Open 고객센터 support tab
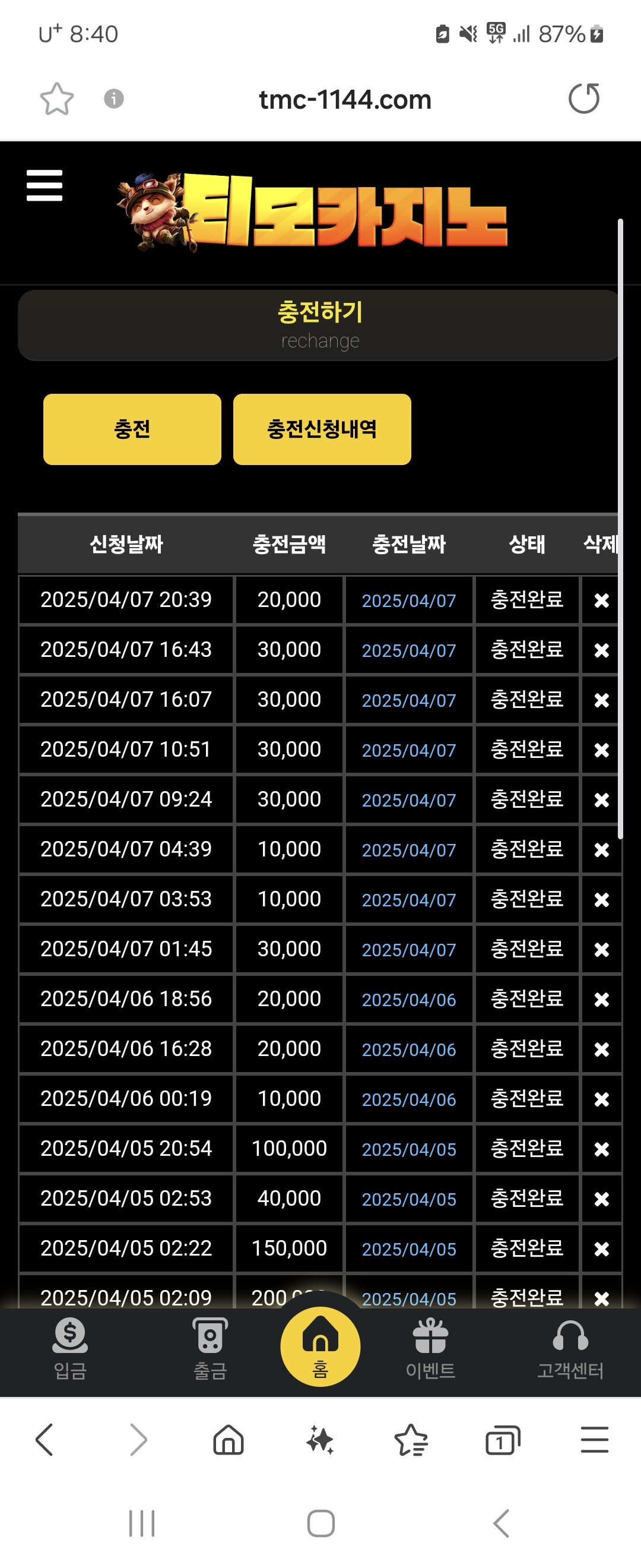This screenshot has width=641, height=1568. pos(570,1348)
